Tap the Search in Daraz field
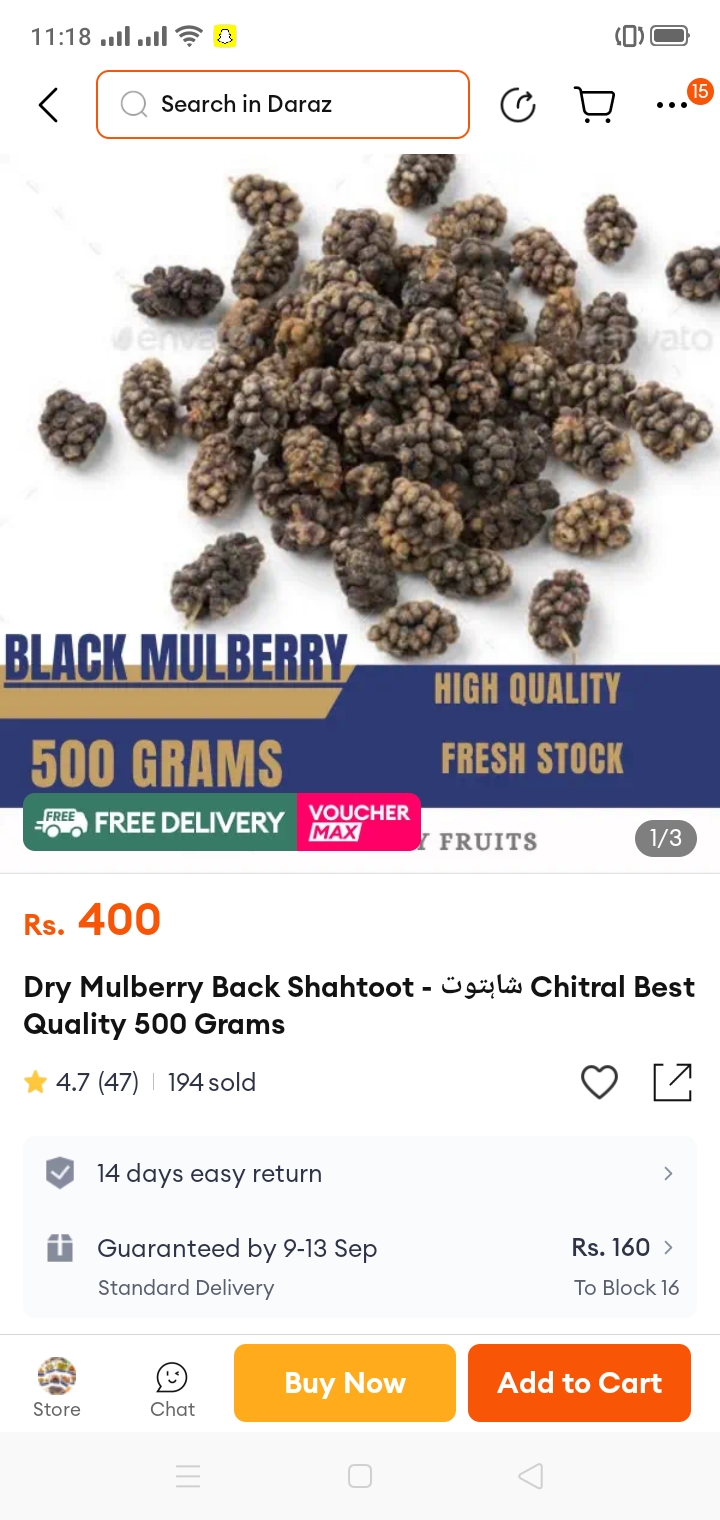720x1520 pixels. [283, 104]
